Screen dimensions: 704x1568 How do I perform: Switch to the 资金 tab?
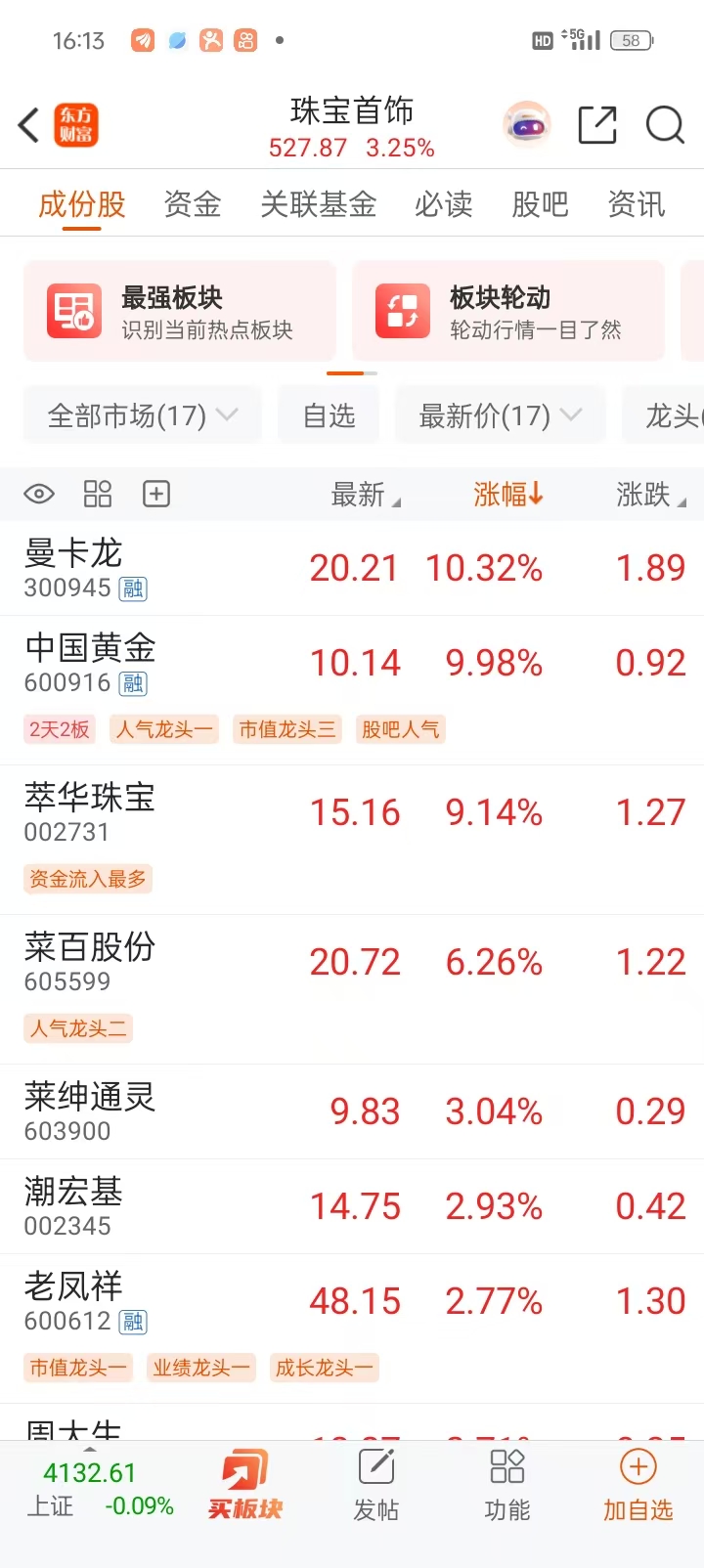coord(193,204)
